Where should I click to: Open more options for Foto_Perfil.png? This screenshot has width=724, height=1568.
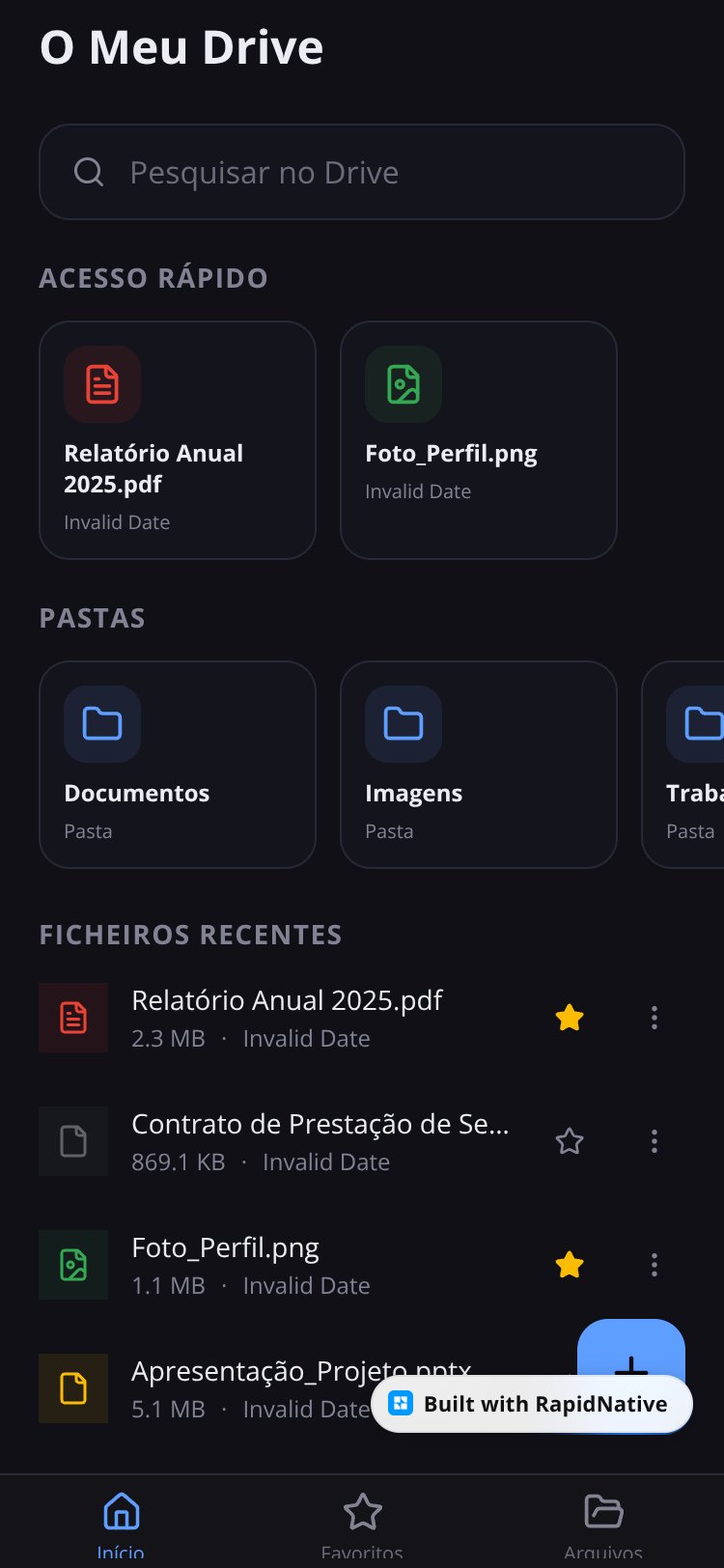[x=654, y=1265]
